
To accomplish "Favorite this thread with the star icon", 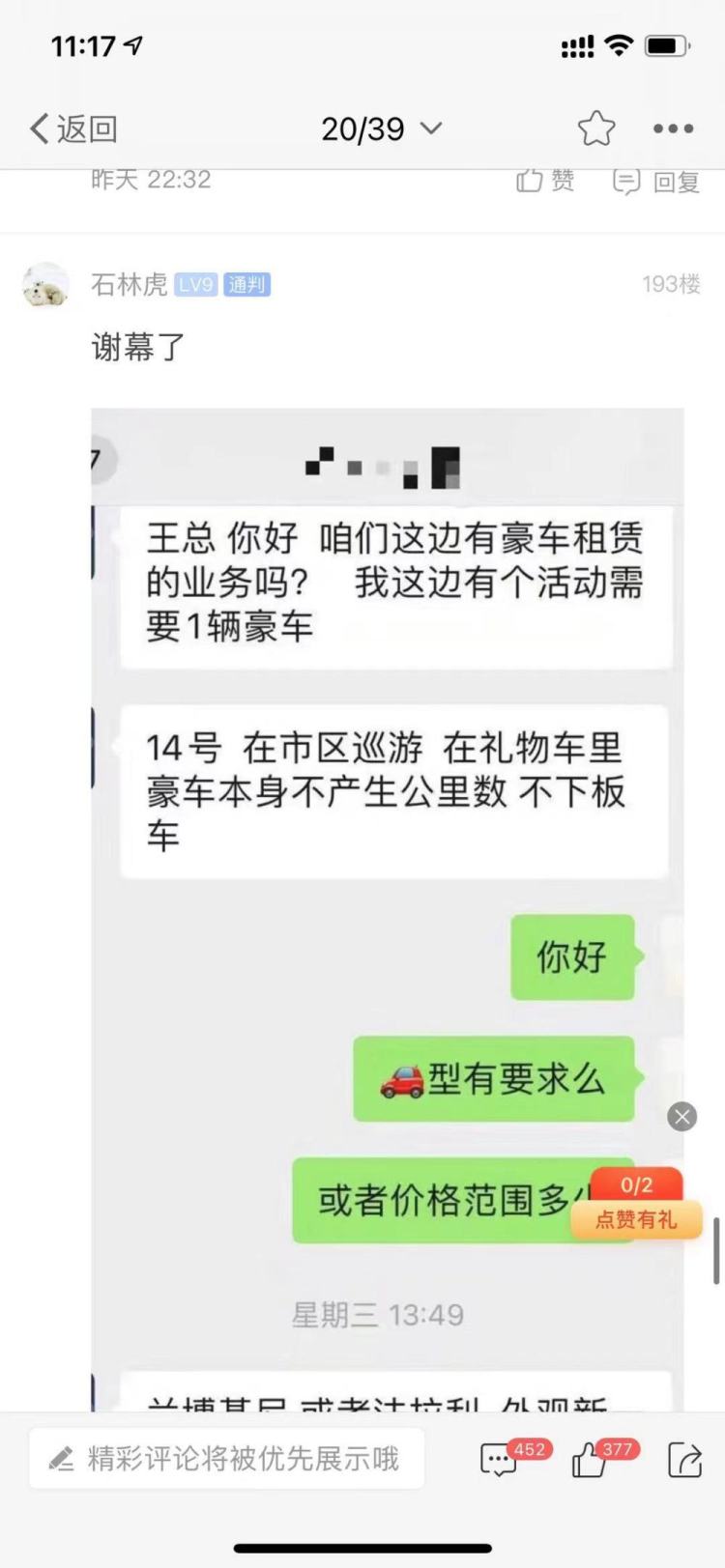I will click(x=596, y=128).
